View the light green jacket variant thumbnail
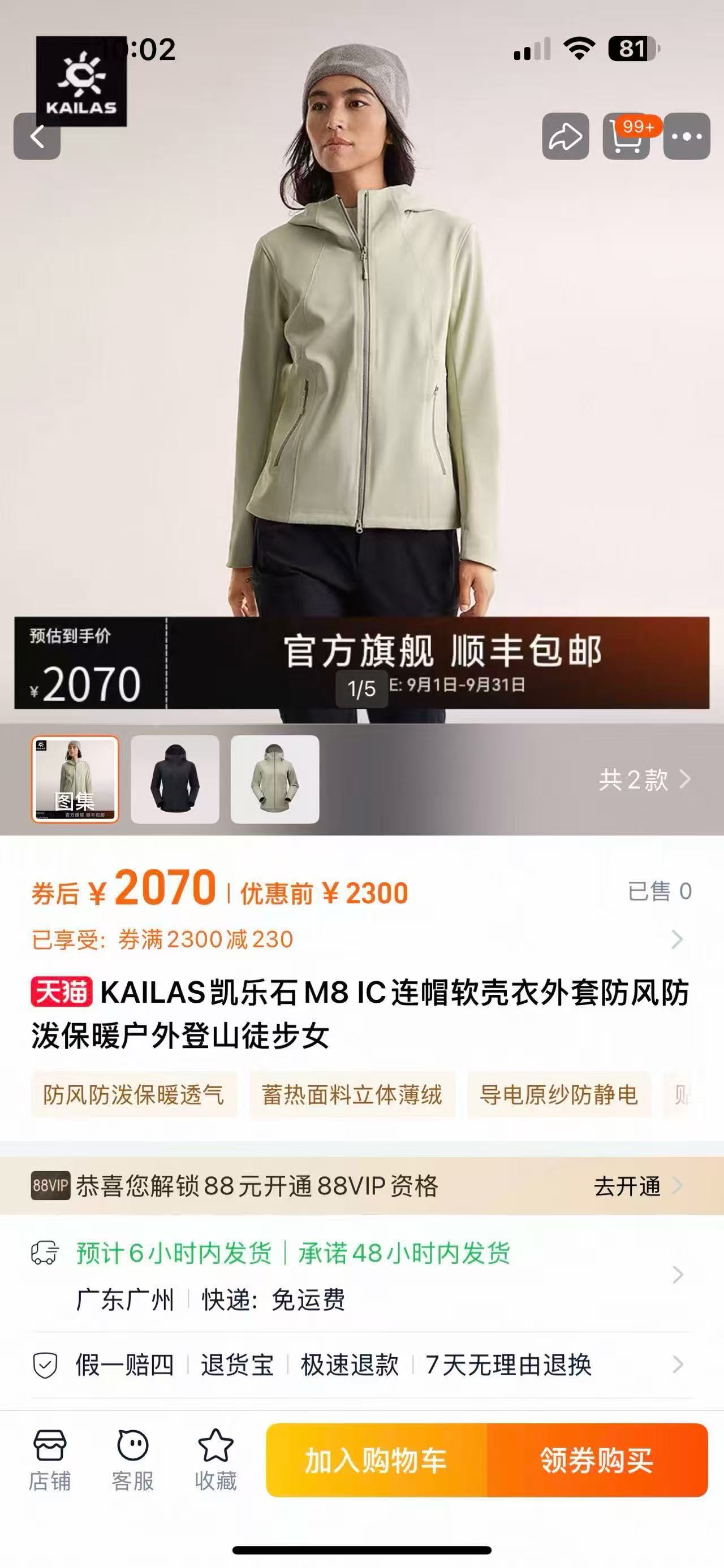Viewport: 724px width, 1568px height. click(x=275, y=779)
